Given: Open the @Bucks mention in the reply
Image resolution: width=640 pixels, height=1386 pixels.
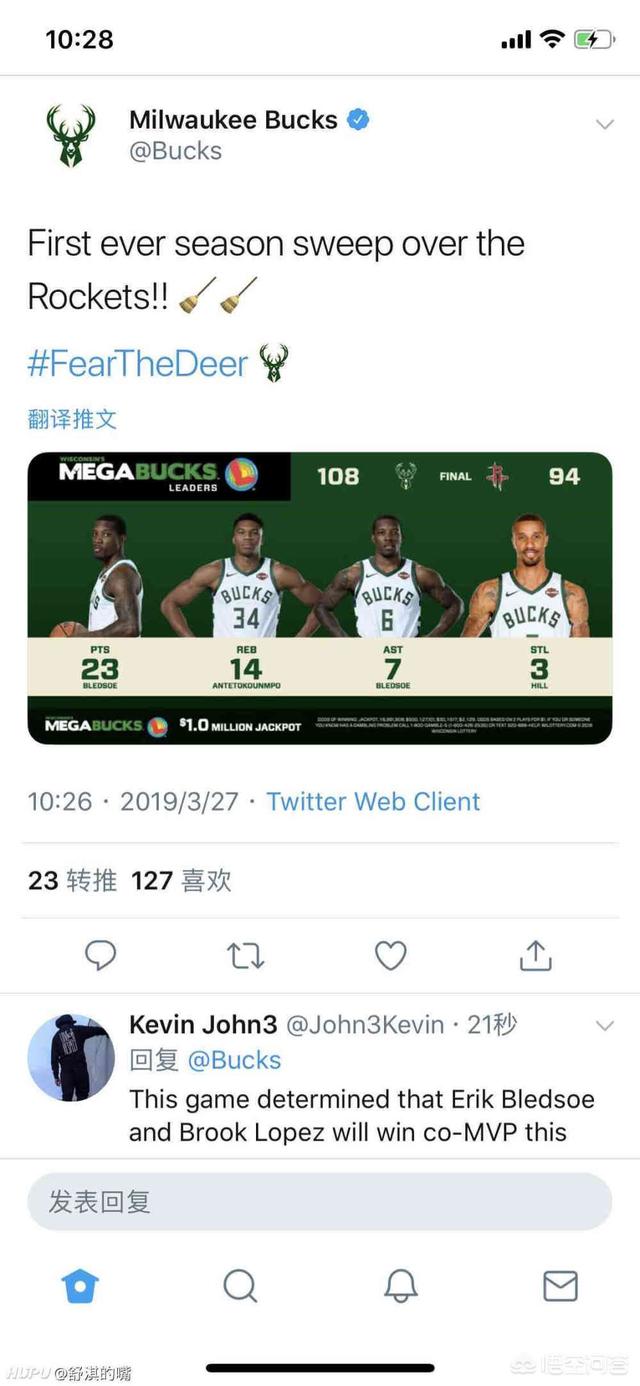Looking at the screenshot, I should coord(235,1060).
